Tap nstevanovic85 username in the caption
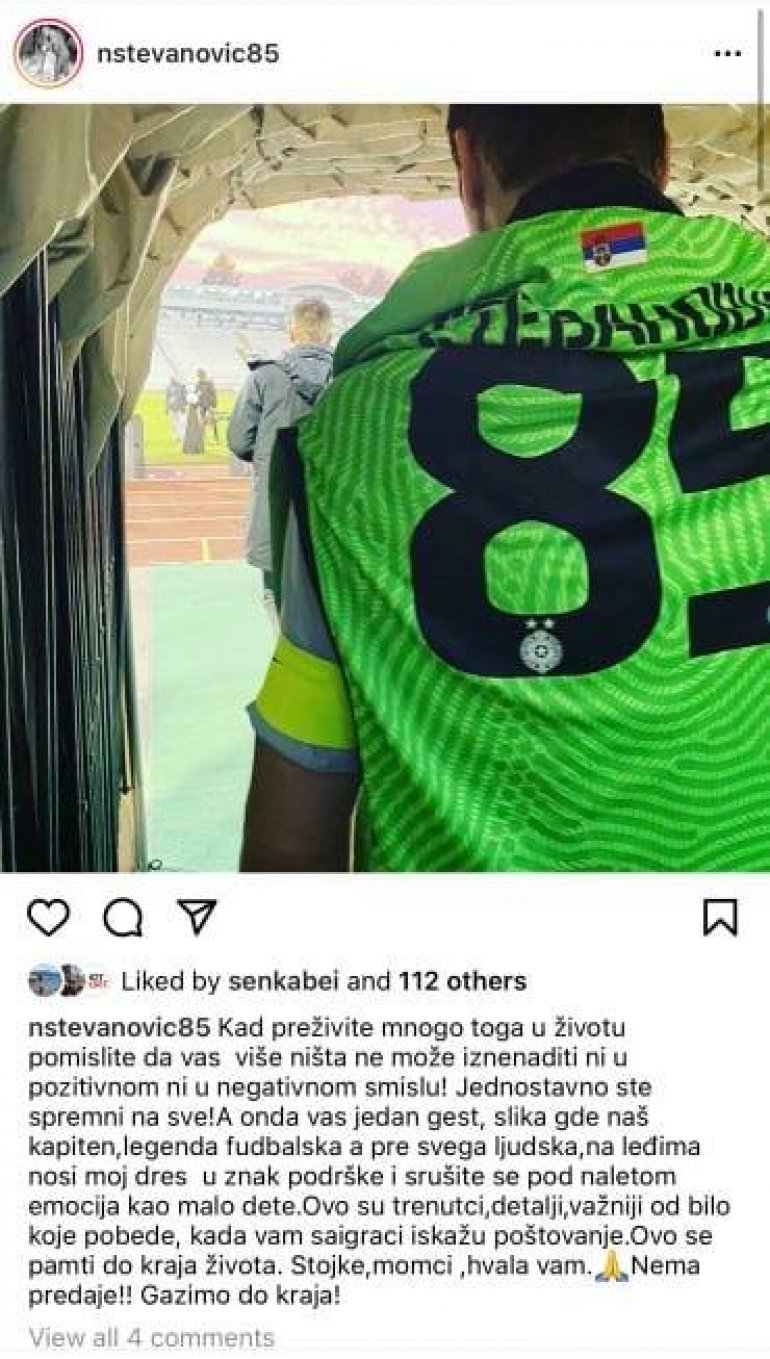The image size is (770, 1359). [x=119, y=1027]
